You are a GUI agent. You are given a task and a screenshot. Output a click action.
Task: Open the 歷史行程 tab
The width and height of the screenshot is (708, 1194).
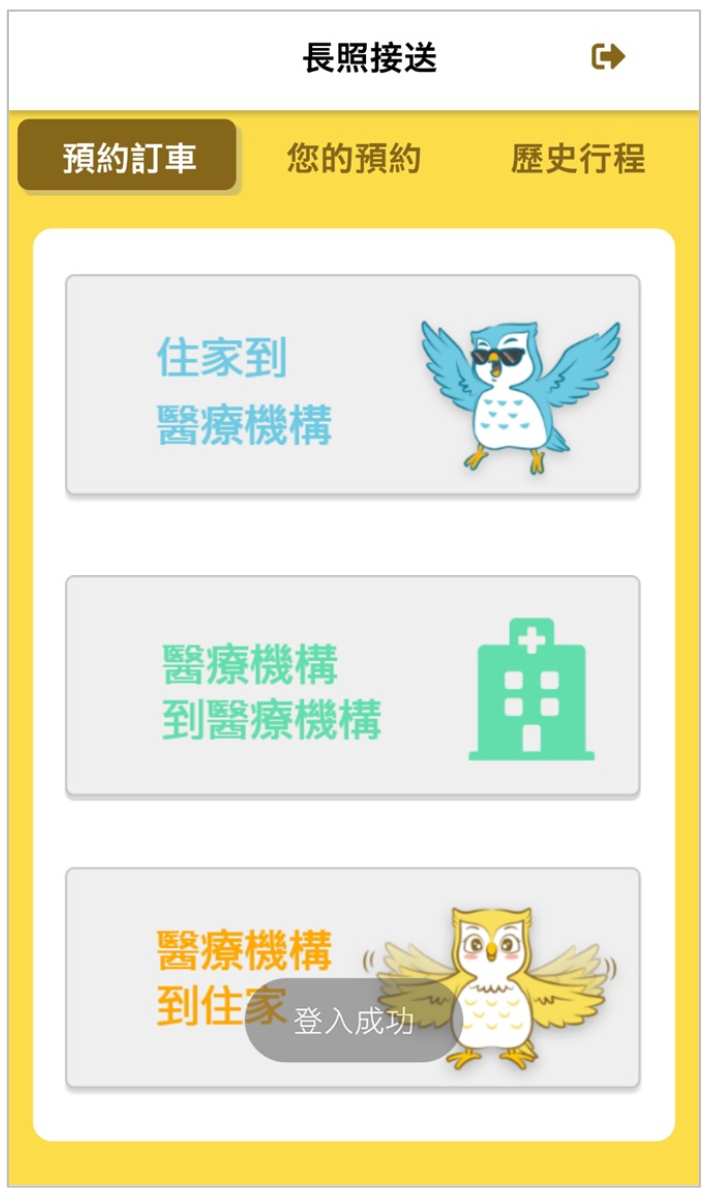pos(577,158)
